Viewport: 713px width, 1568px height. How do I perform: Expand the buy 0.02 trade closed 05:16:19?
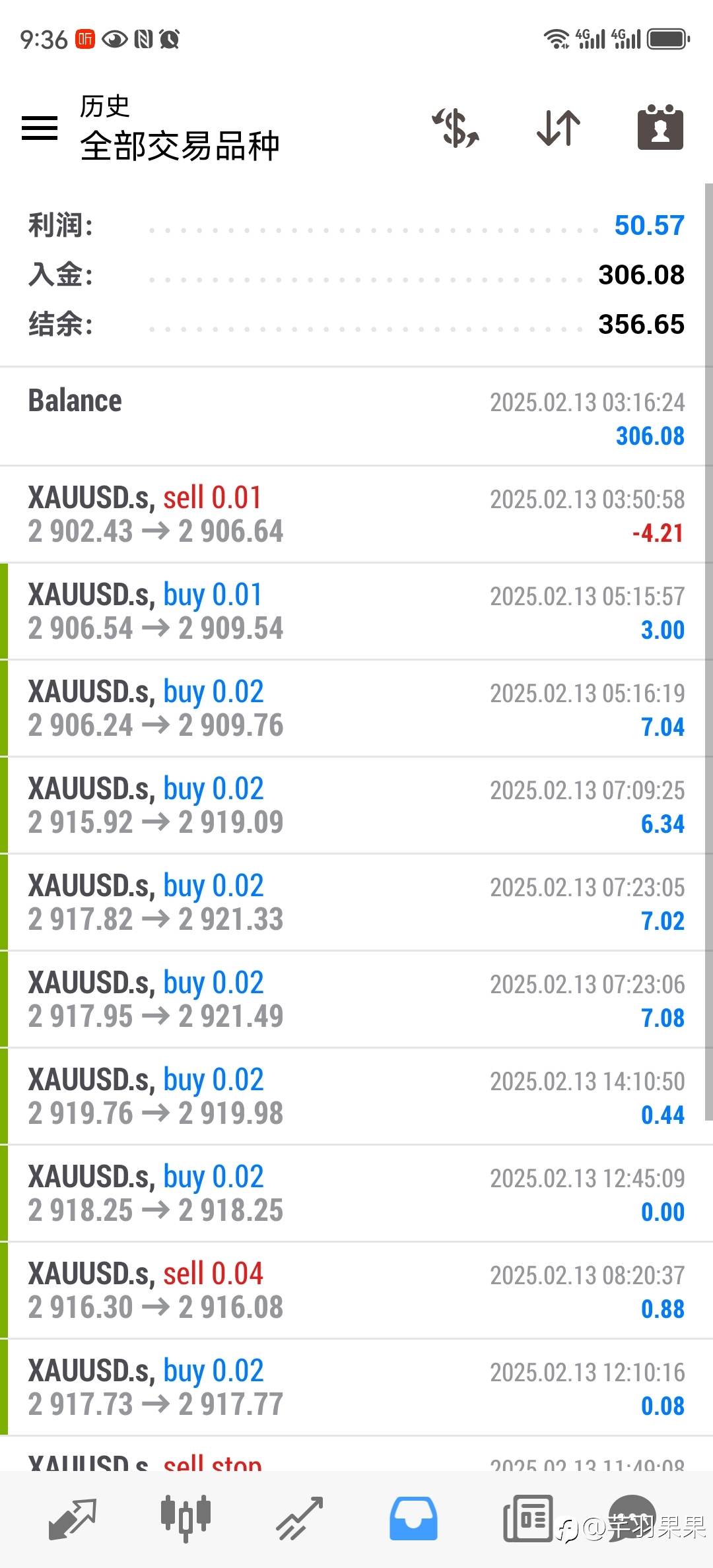tap(356, 709)
